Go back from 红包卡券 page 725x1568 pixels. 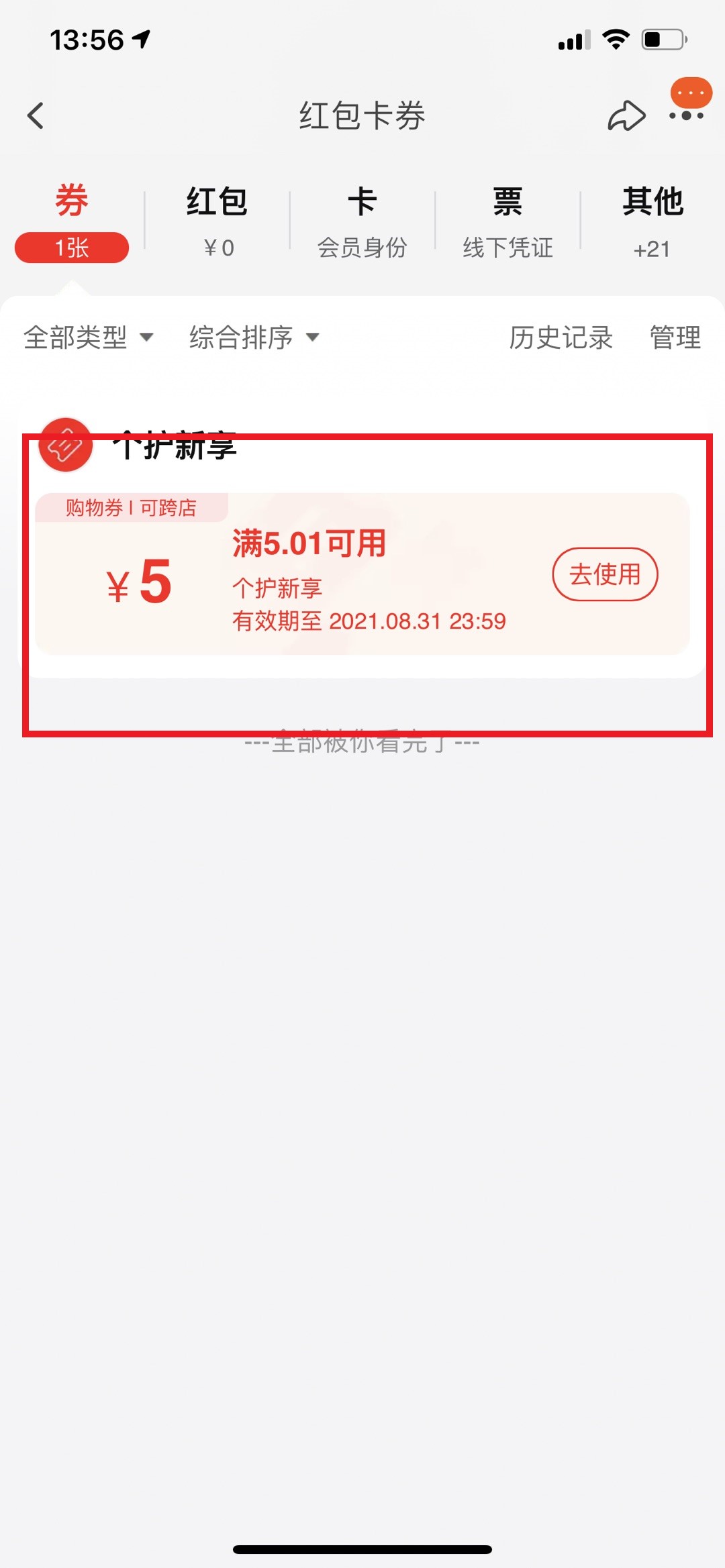point(36,115)
